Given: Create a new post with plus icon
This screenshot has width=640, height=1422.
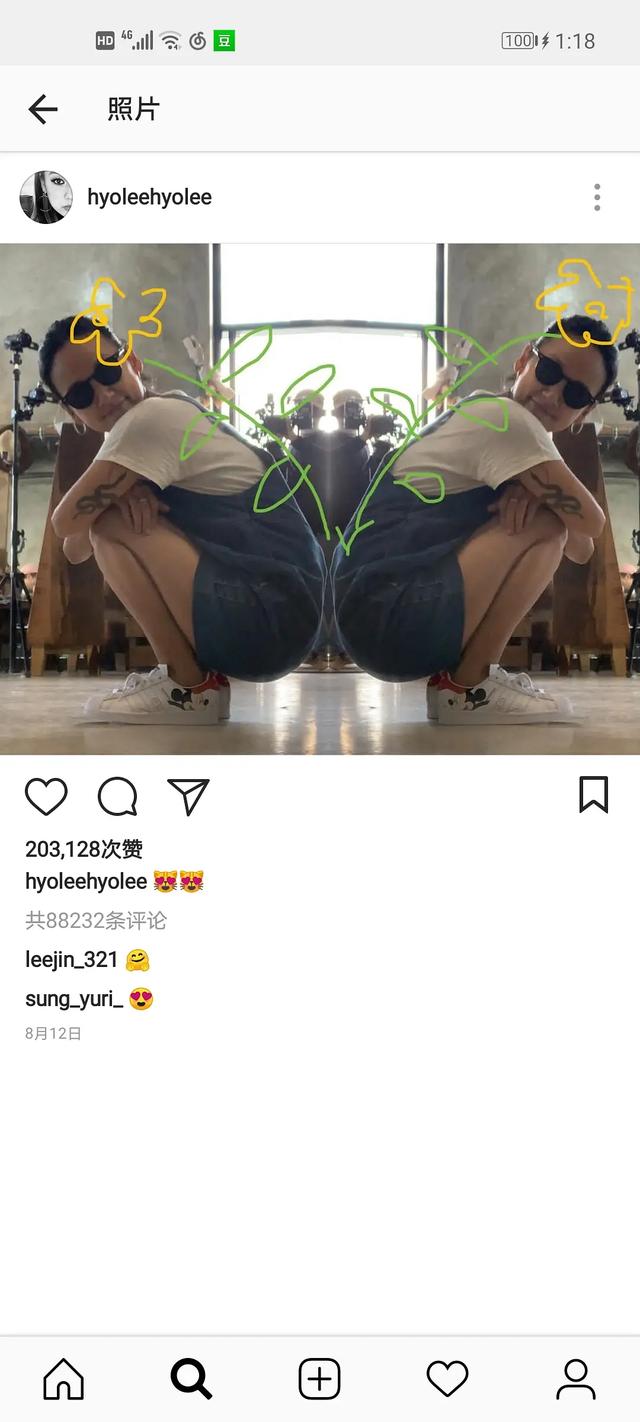Looking at the screenshot, I should [x=320, y=1379].
